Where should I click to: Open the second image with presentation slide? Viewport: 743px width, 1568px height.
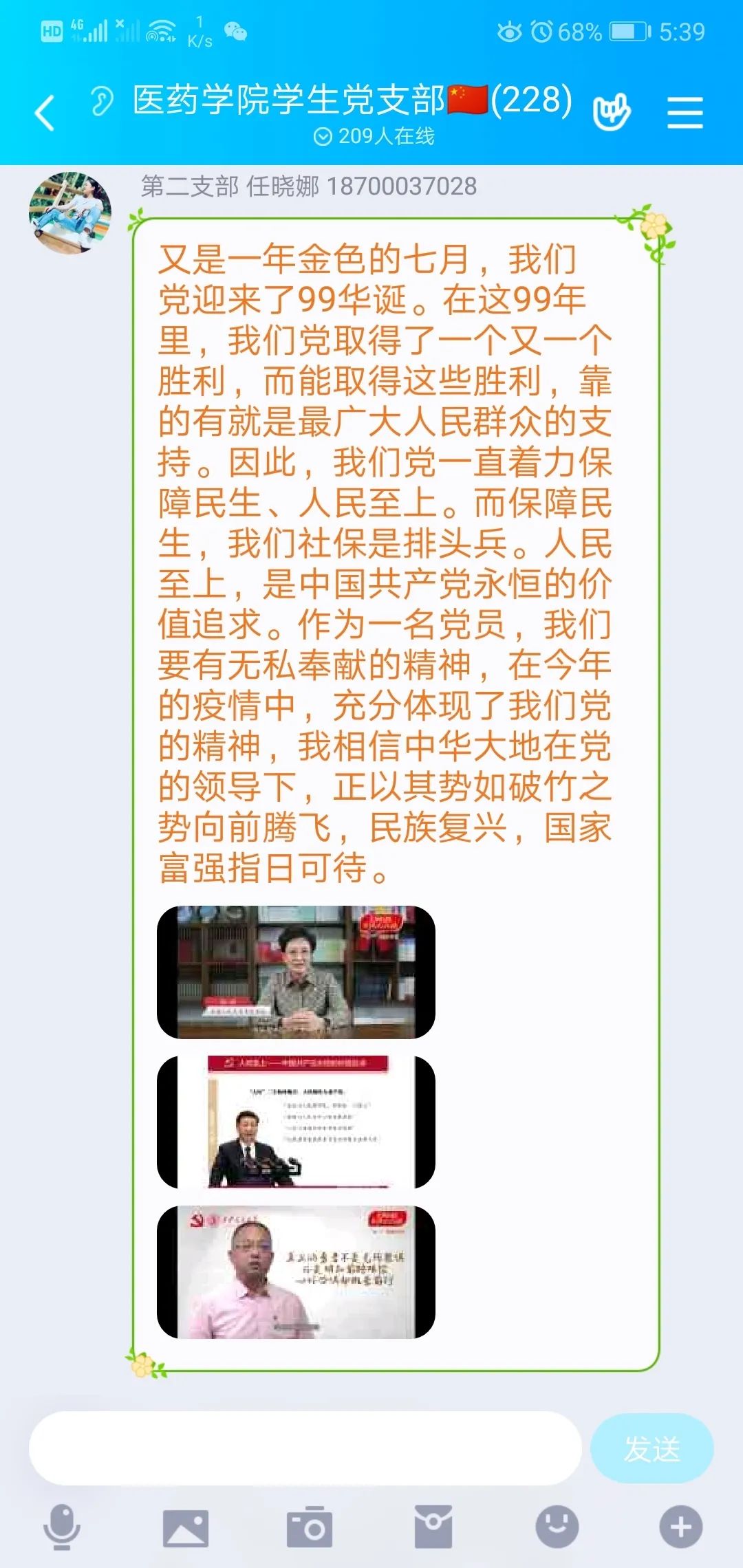pyautogui.click(x=296, y=1122)
